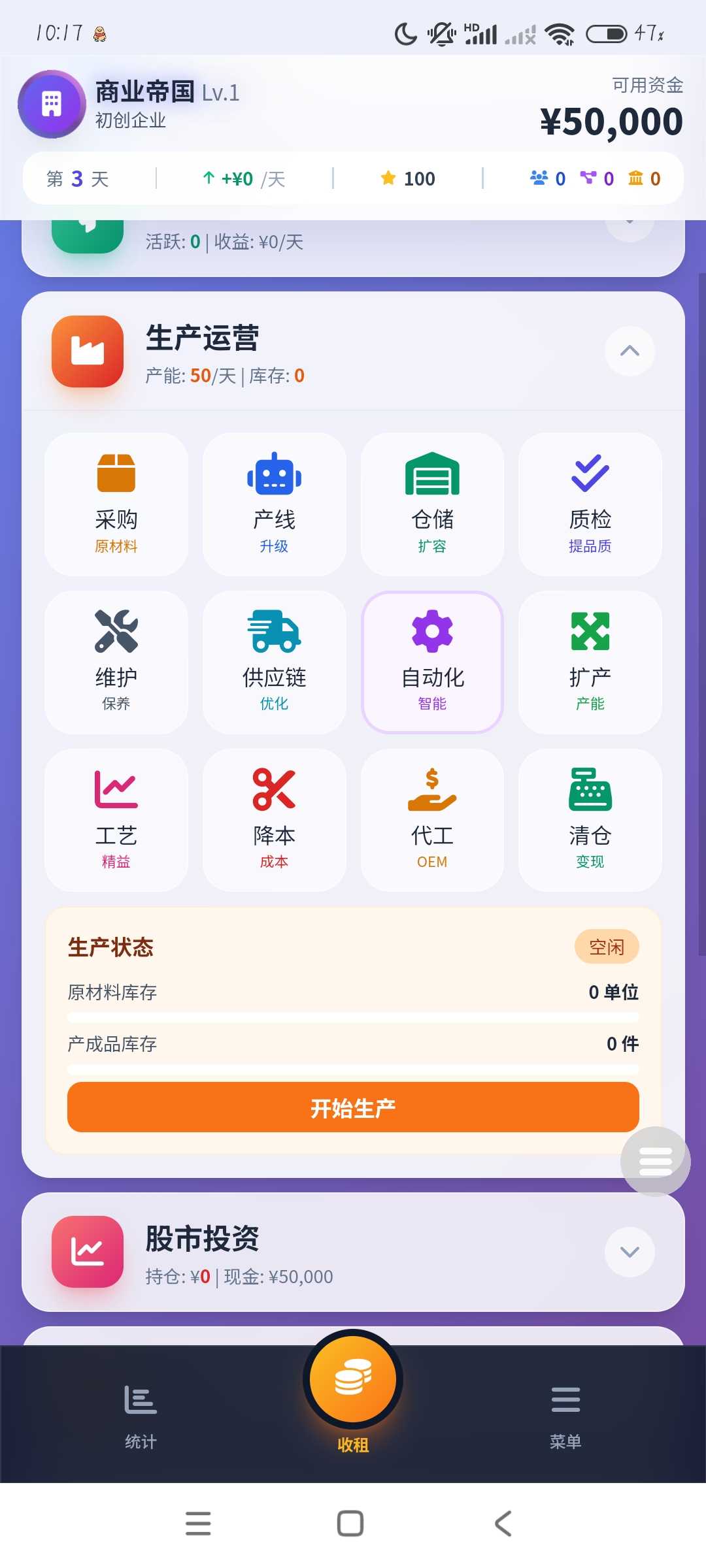Open 维护 保养 tile
The height and width of the screenshot is (1568, 706).
[x=116, y=662]
